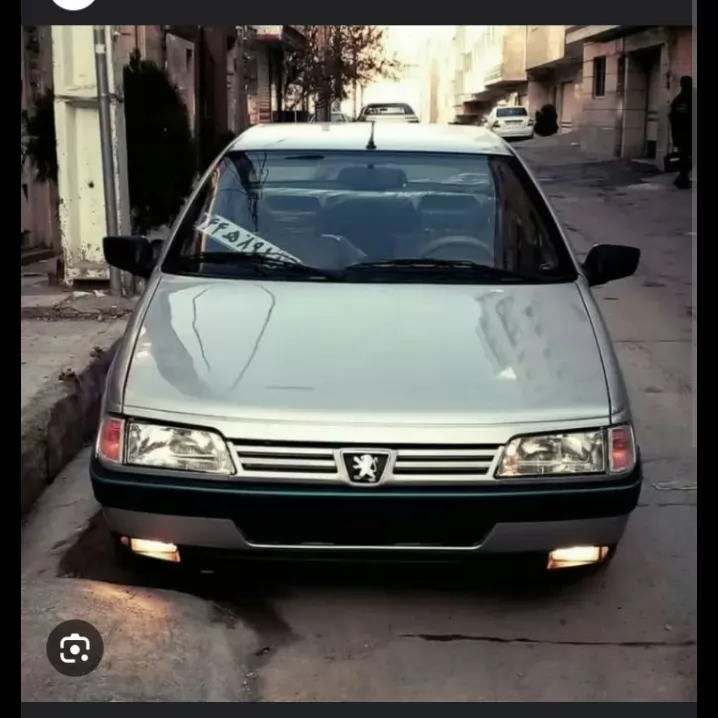Search this image with Google Lens
This screenshot has width=718, height=718.
[75, 648]
